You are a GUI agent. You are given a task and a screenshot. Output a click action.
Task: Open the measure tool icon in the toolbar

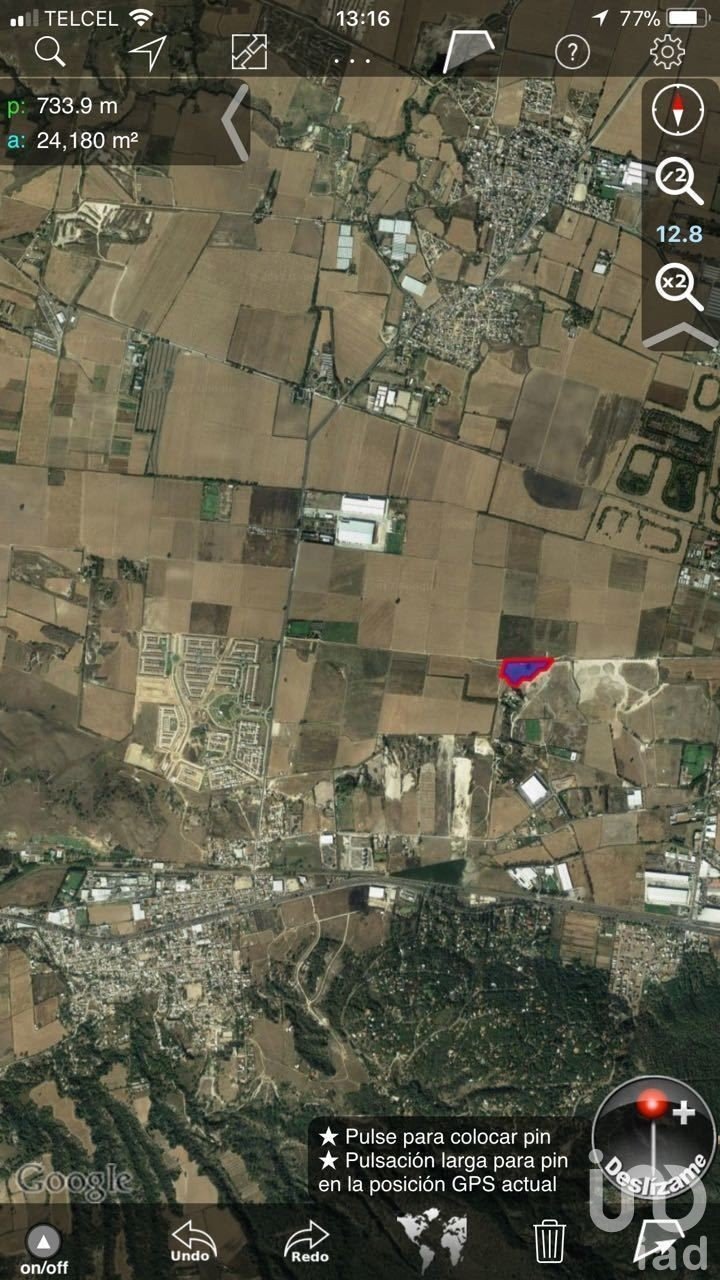(249, 52)
